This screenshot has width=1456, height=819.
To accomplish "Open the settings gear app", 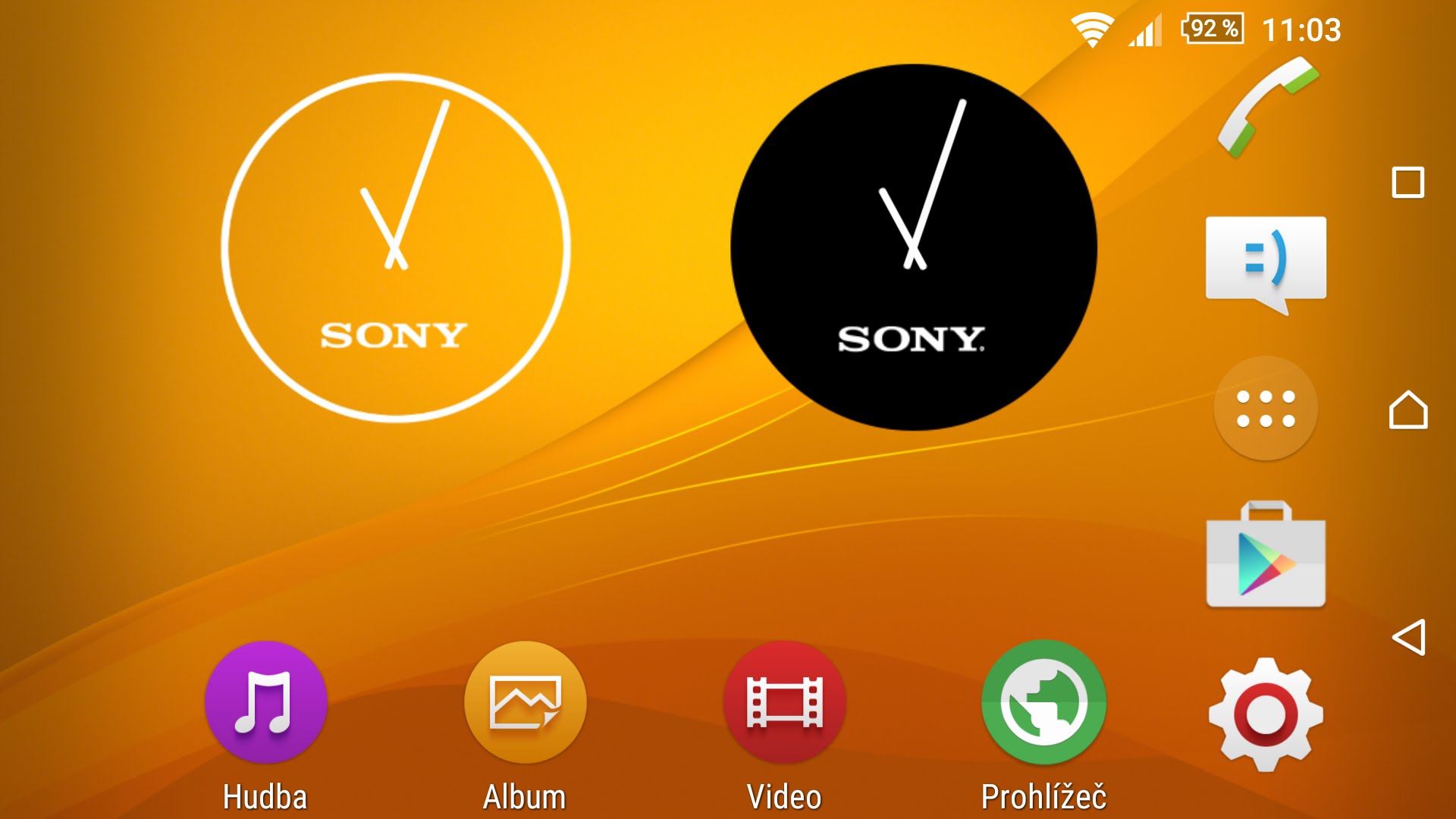I will (1266, 714).
